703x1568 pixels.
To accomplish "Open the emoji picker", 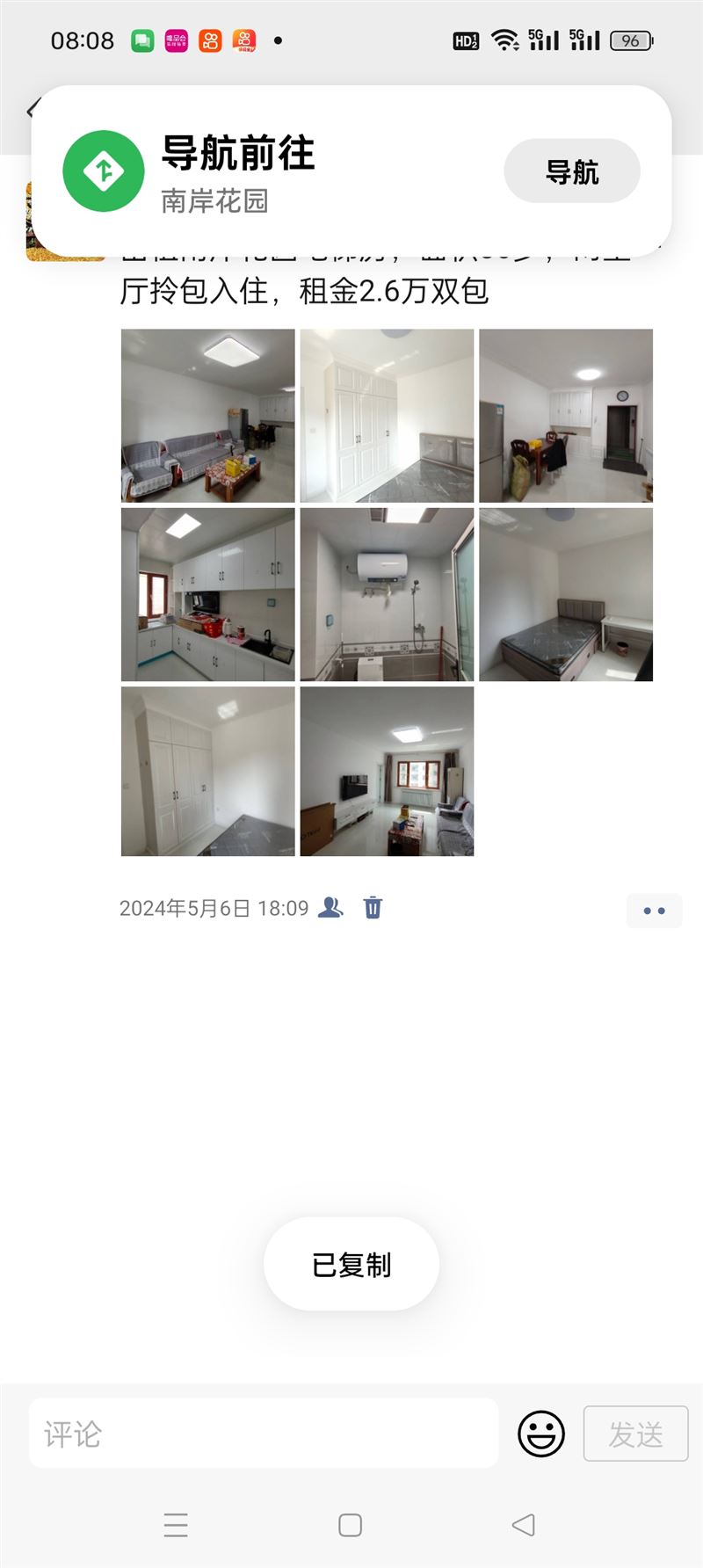I will tap(541, 1434).
